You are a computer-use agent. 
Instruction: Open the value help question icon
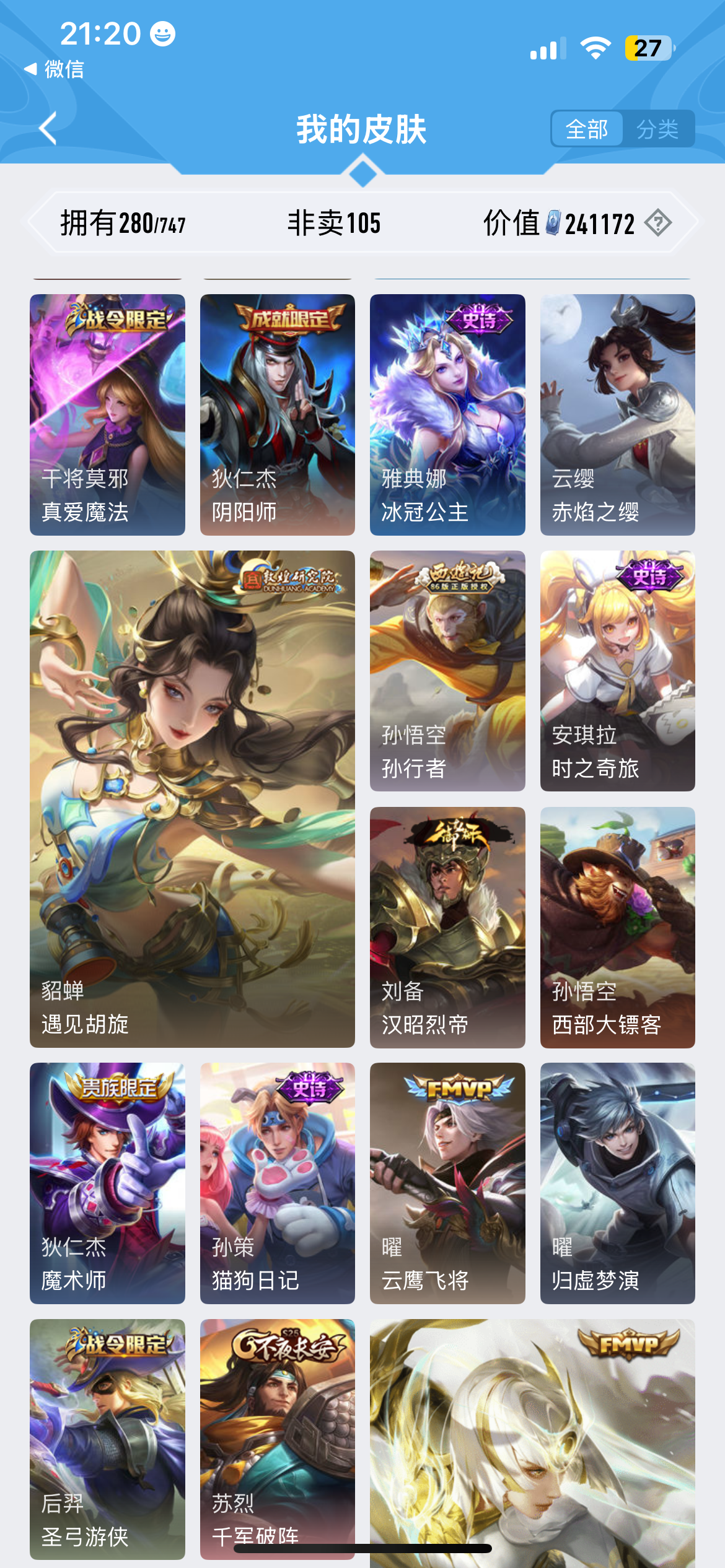click(x=657, y=223)
